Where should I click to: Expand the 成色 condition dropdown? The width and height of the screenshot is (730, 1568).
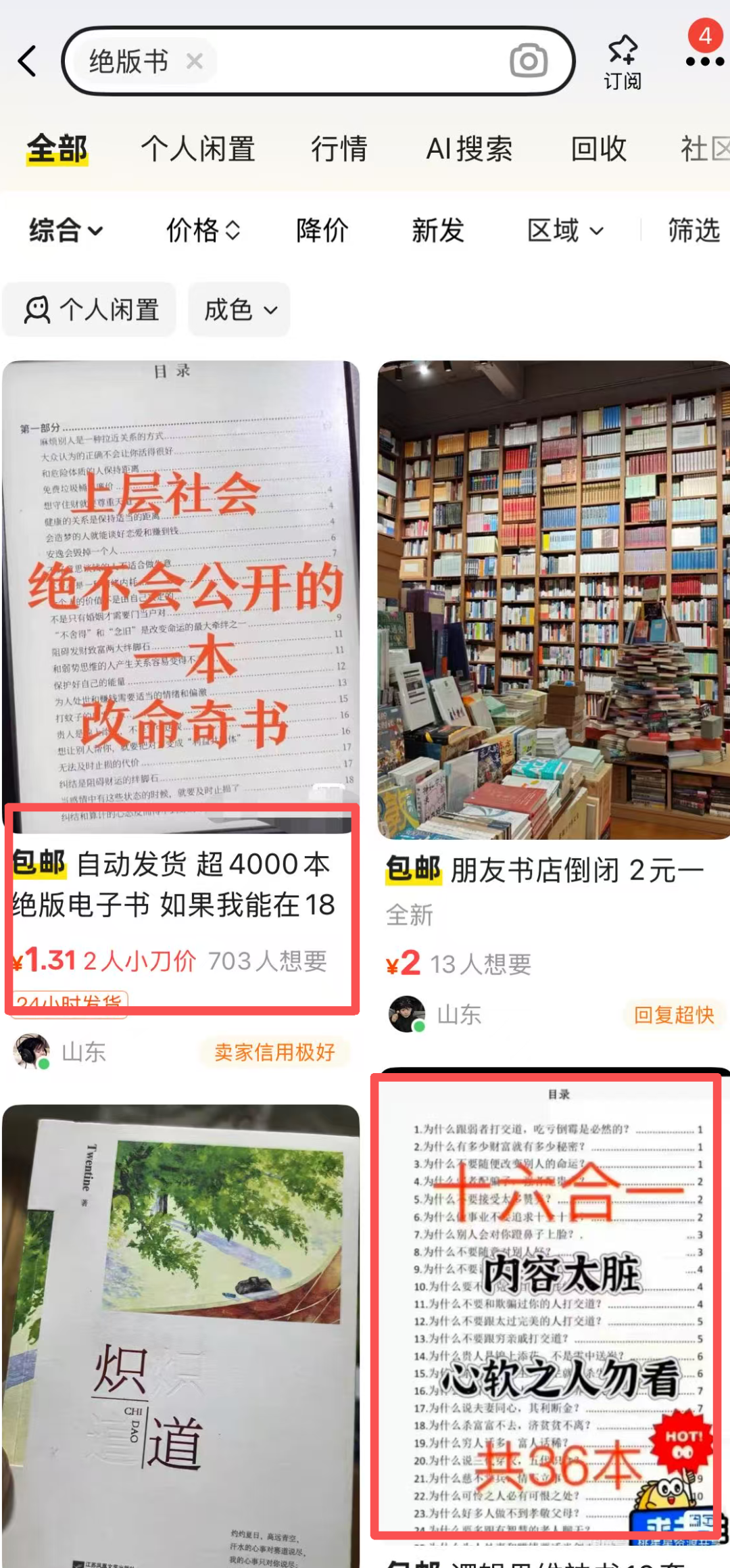pyautogui.click(x=240, y=310)
